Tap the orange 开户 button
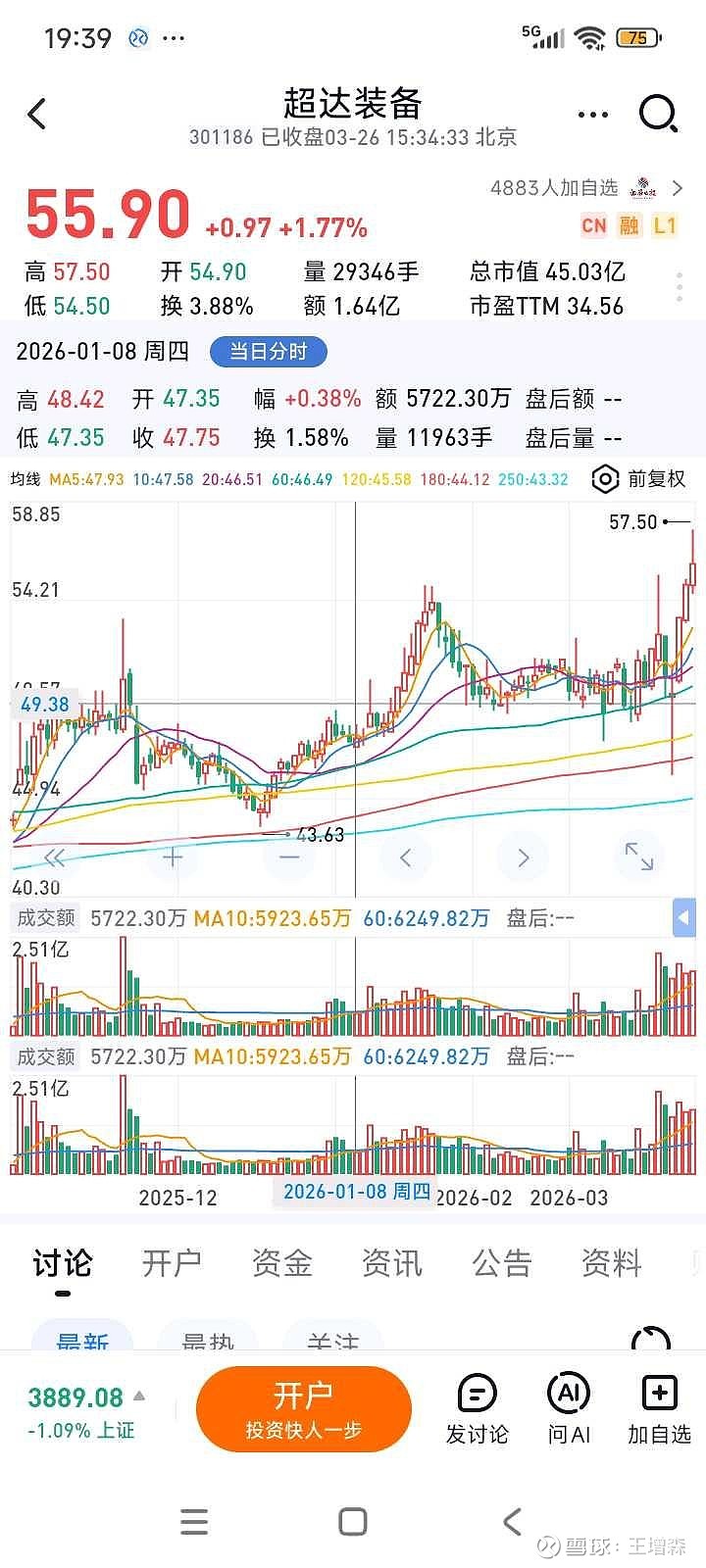The height and width of the screenshot is (1568, 706). click(304, 1406)
